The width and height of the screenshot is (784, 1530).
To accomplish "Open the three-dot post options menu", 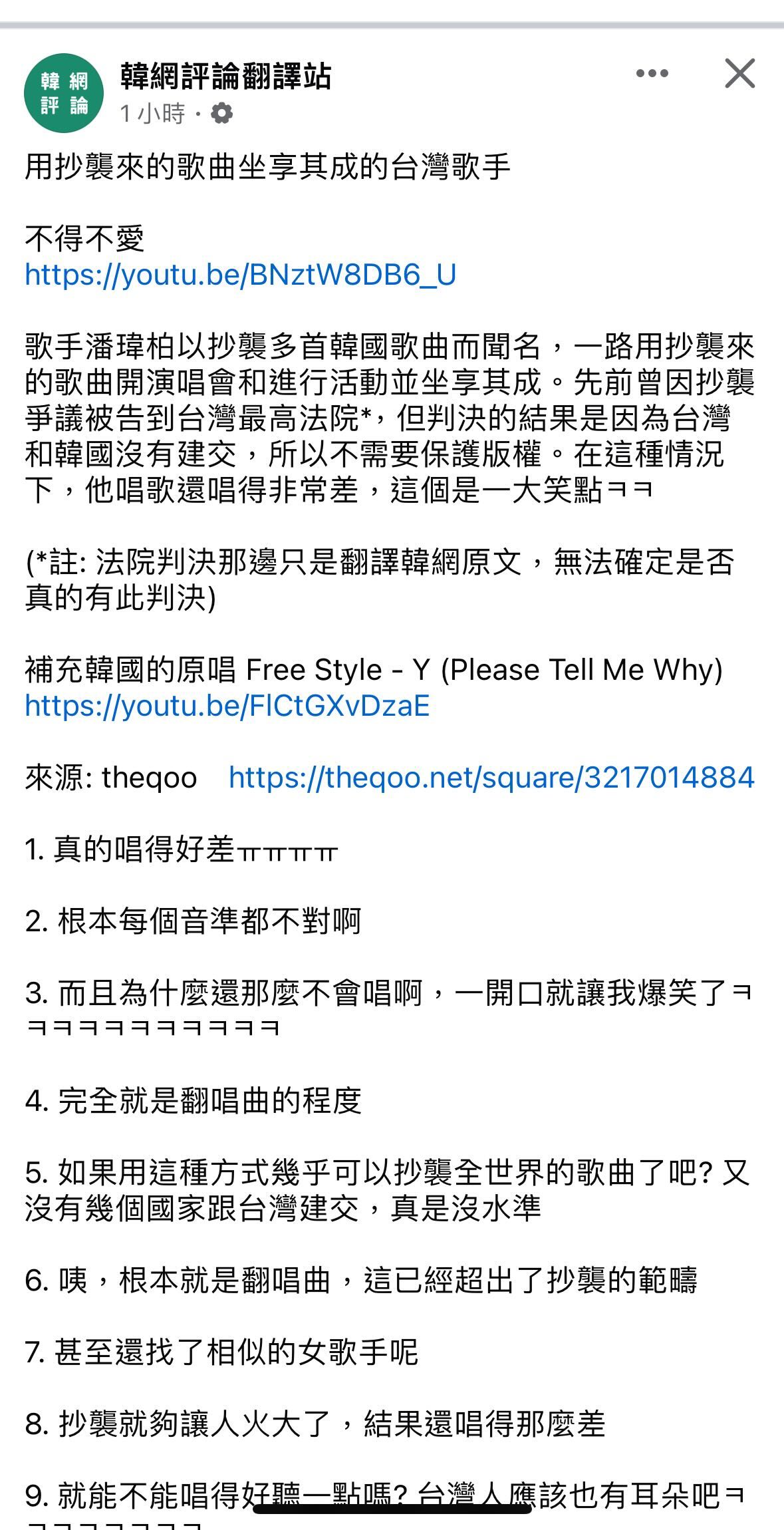I will point(652,73).
